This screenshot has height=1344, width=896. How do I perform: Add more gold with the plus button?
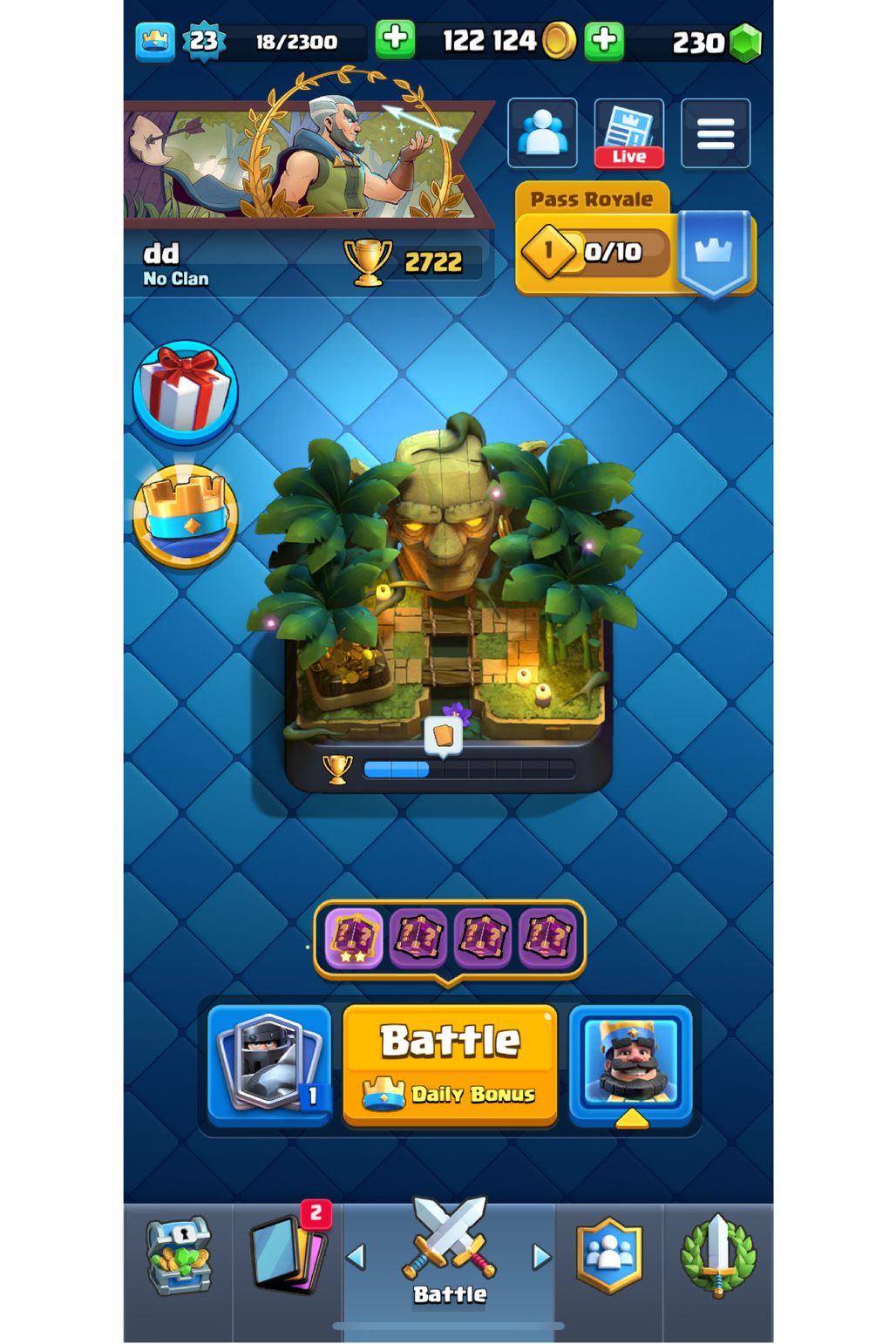coord(395,39)
